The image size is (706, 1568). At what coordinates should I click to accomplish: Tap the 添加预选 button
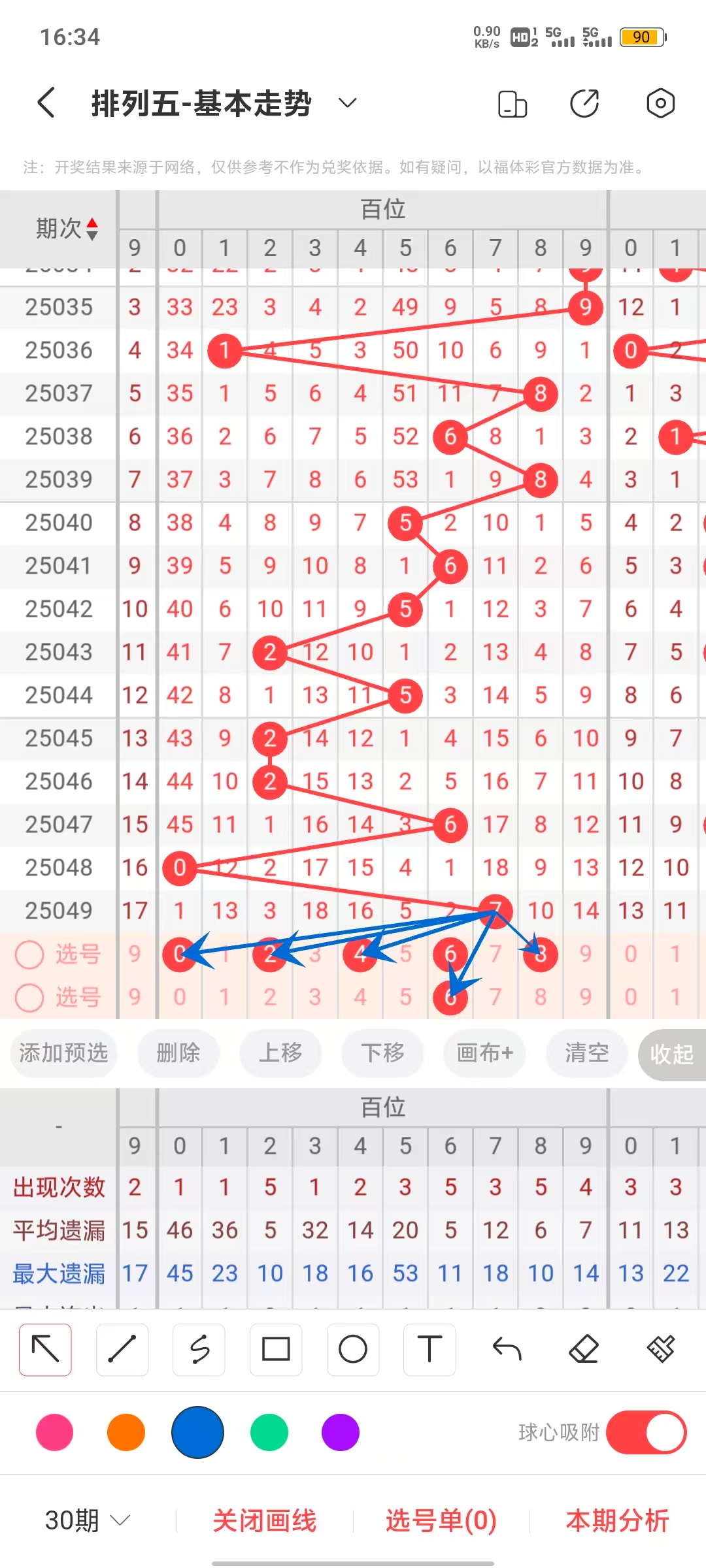(x=63, y=1053)
